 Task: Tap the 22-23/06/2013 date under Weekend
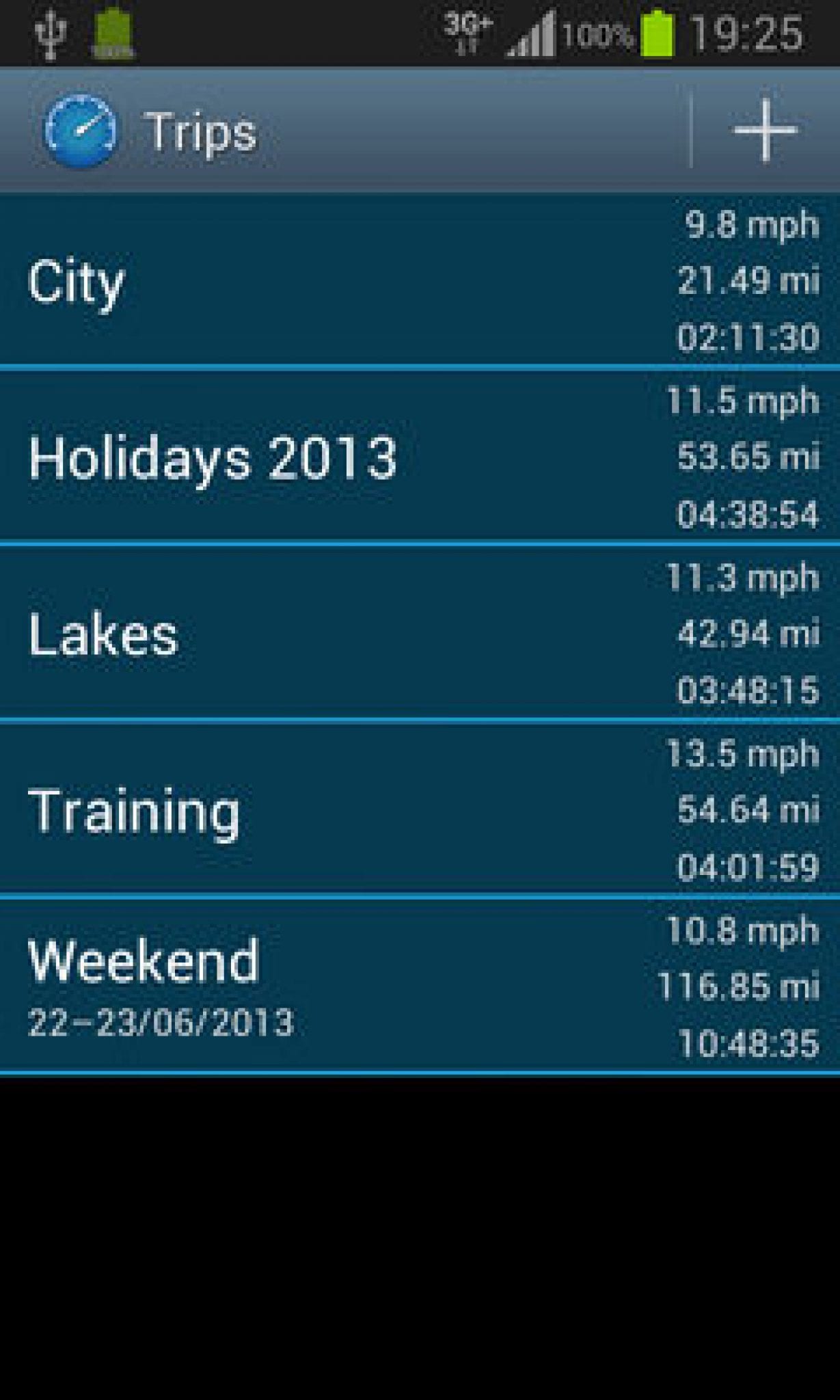coord(162,1020)
